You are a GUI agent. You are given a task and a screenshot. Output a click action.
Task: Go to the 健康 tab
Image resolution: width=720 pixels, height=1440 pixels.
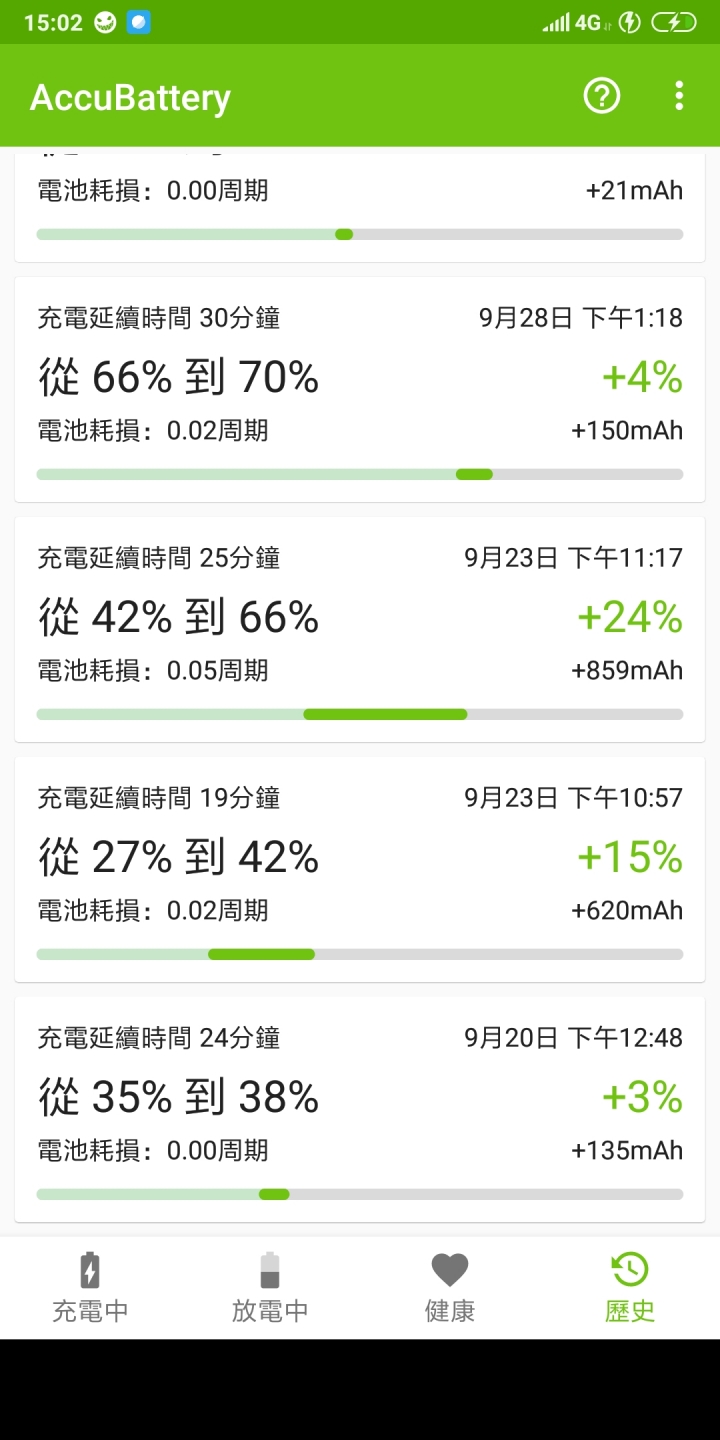(450, 1288)
